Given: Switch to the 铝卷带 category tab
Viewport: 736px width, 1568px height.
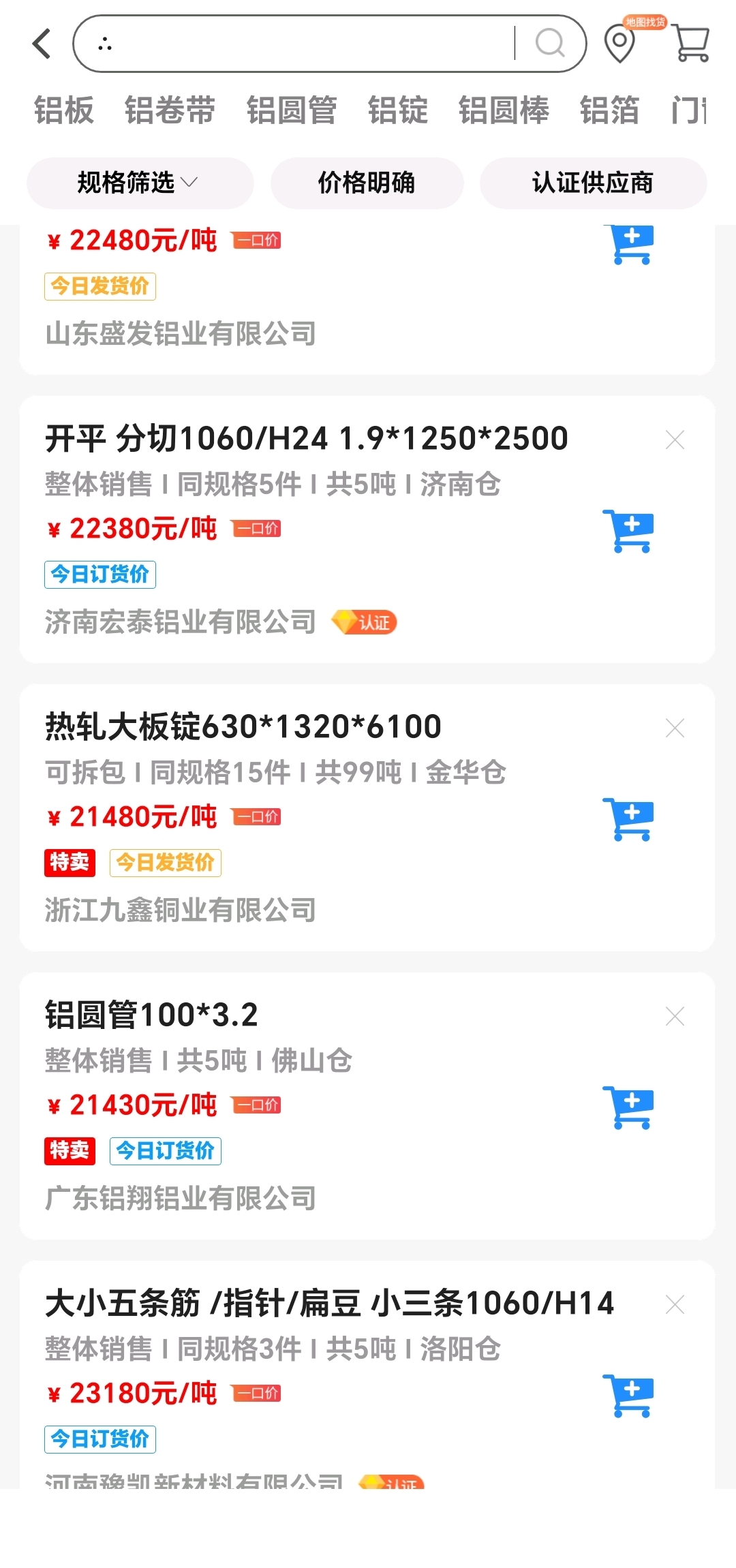Looking at the screenshot, I should [x=170, y=110].
